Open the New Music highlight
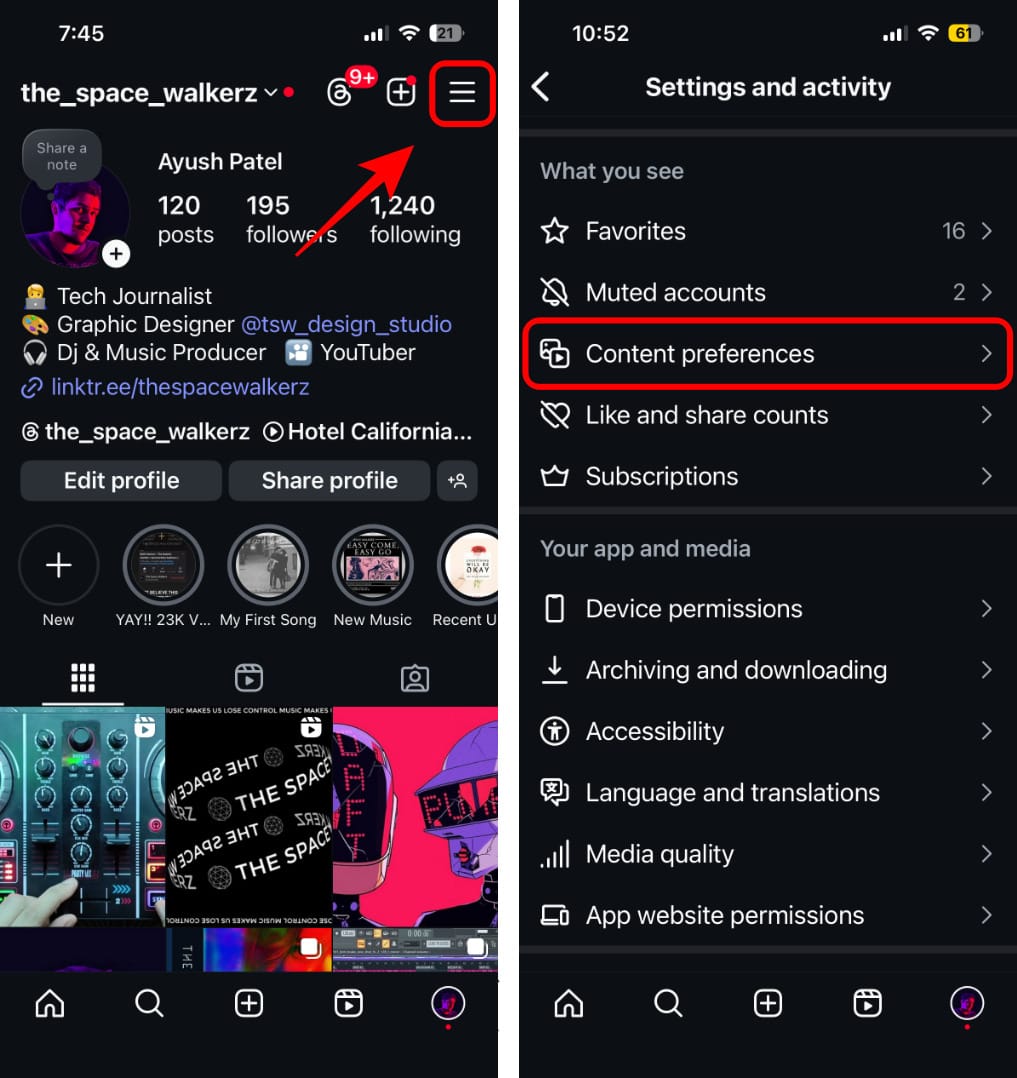This screenshot has width=1017, height=1078. coord(372,566)
